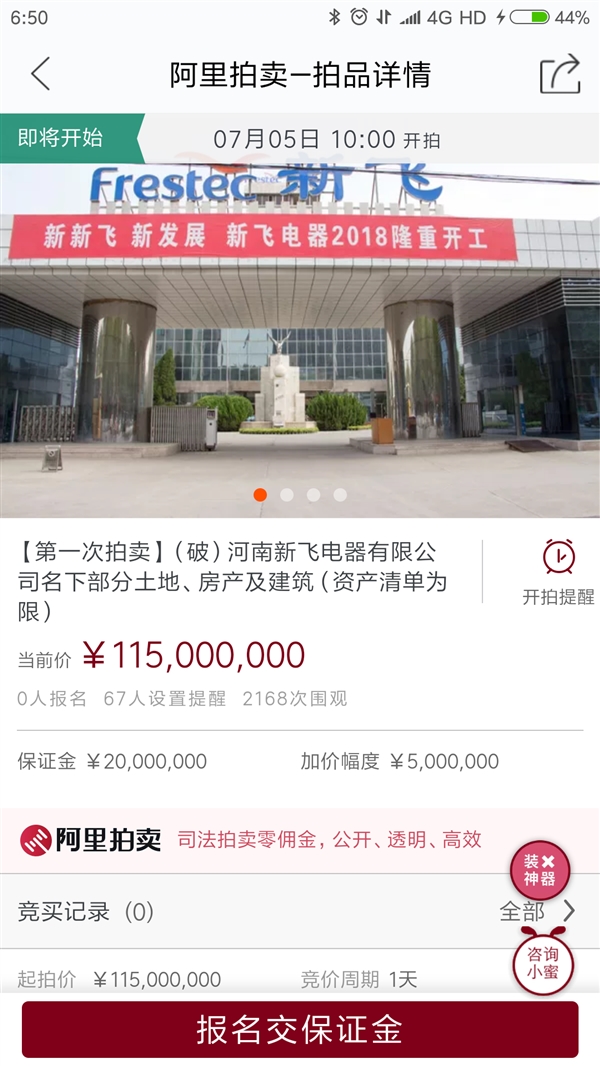
Task: Go back from the auction details page
Action: point(40,74)
